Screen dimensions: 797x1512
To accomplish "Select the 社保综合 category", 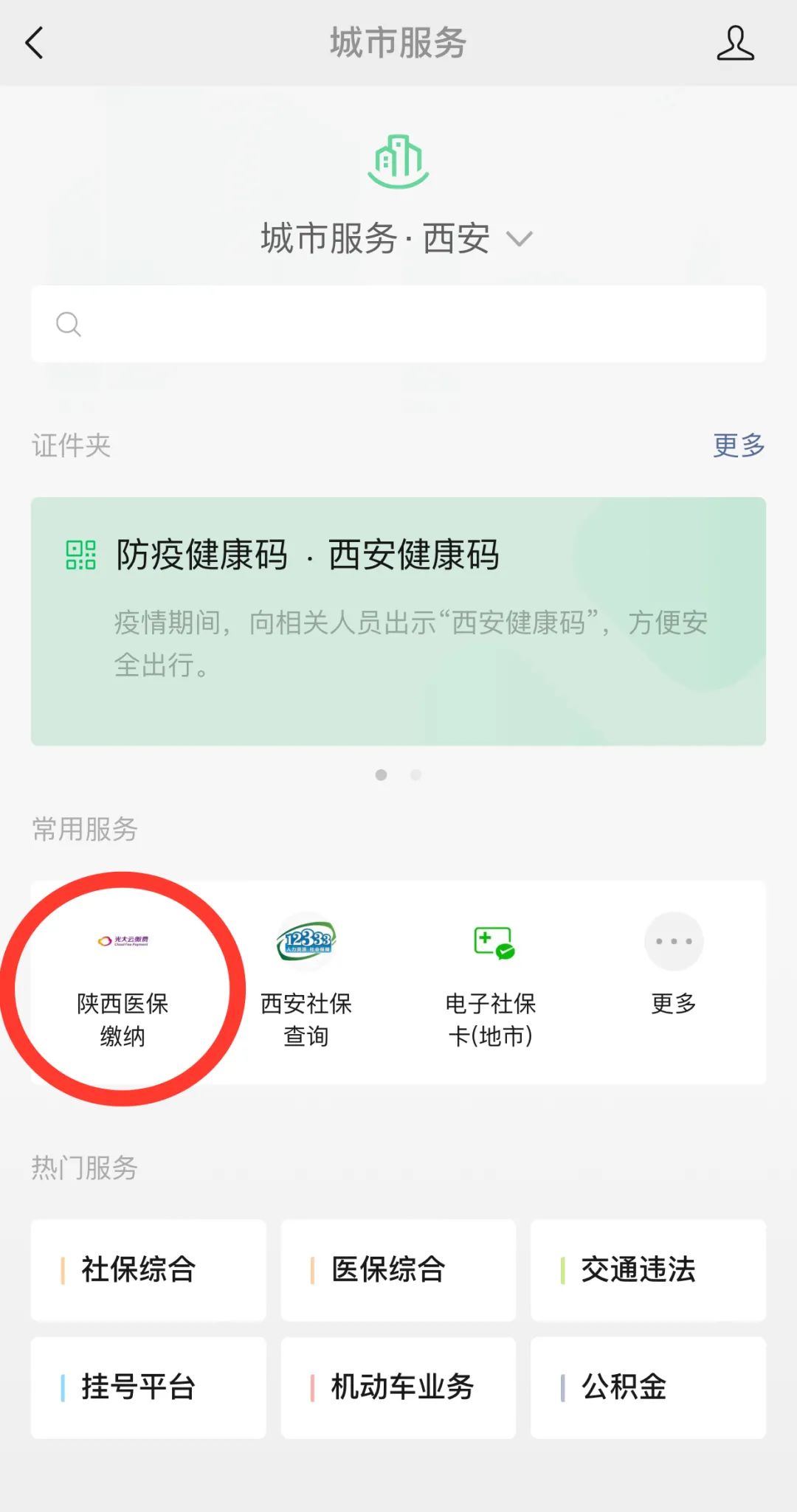I will click(x=148, y=1270).
